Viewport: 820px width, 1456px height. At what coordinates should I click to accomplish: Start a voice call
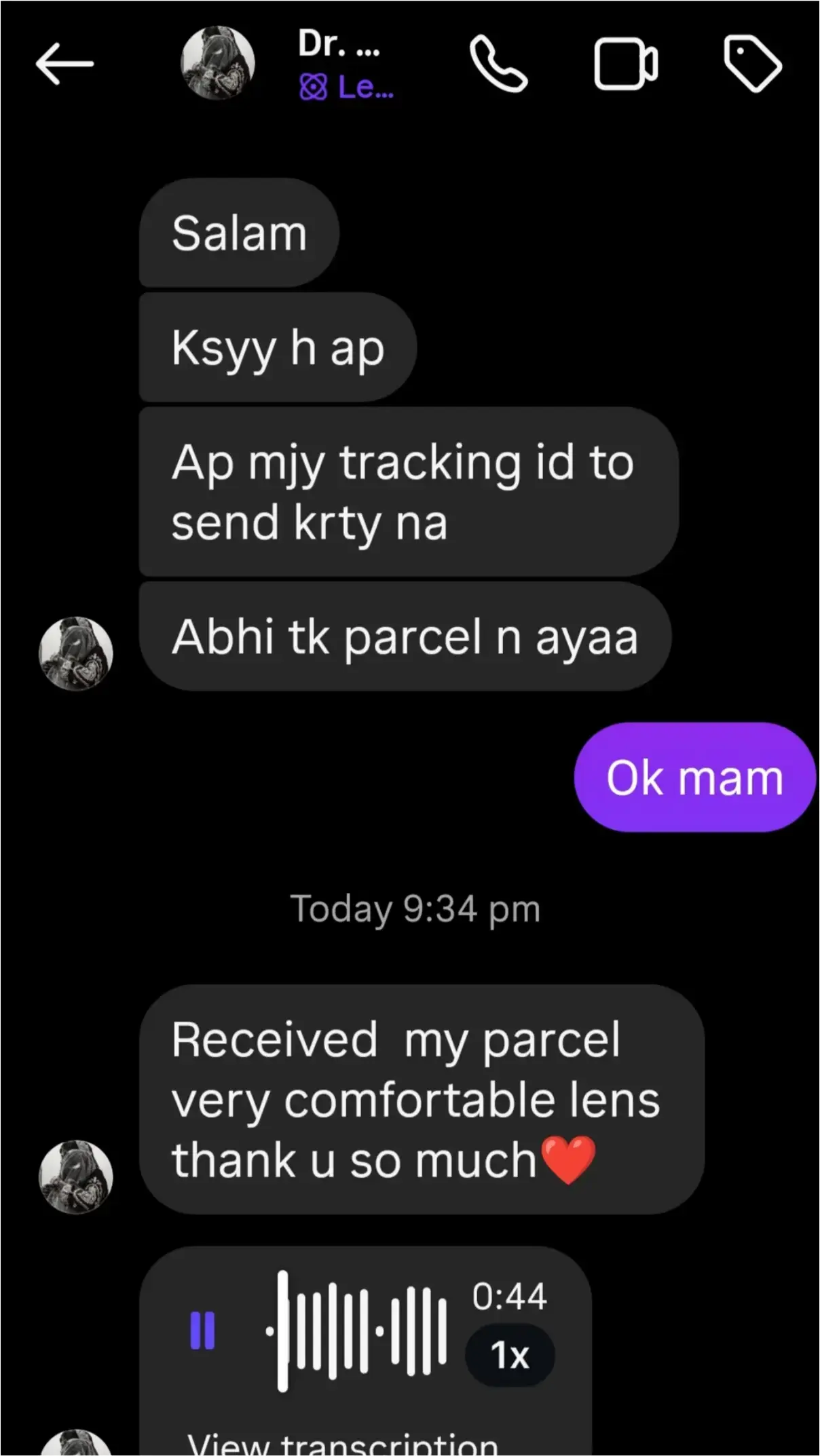pos(499,64)
